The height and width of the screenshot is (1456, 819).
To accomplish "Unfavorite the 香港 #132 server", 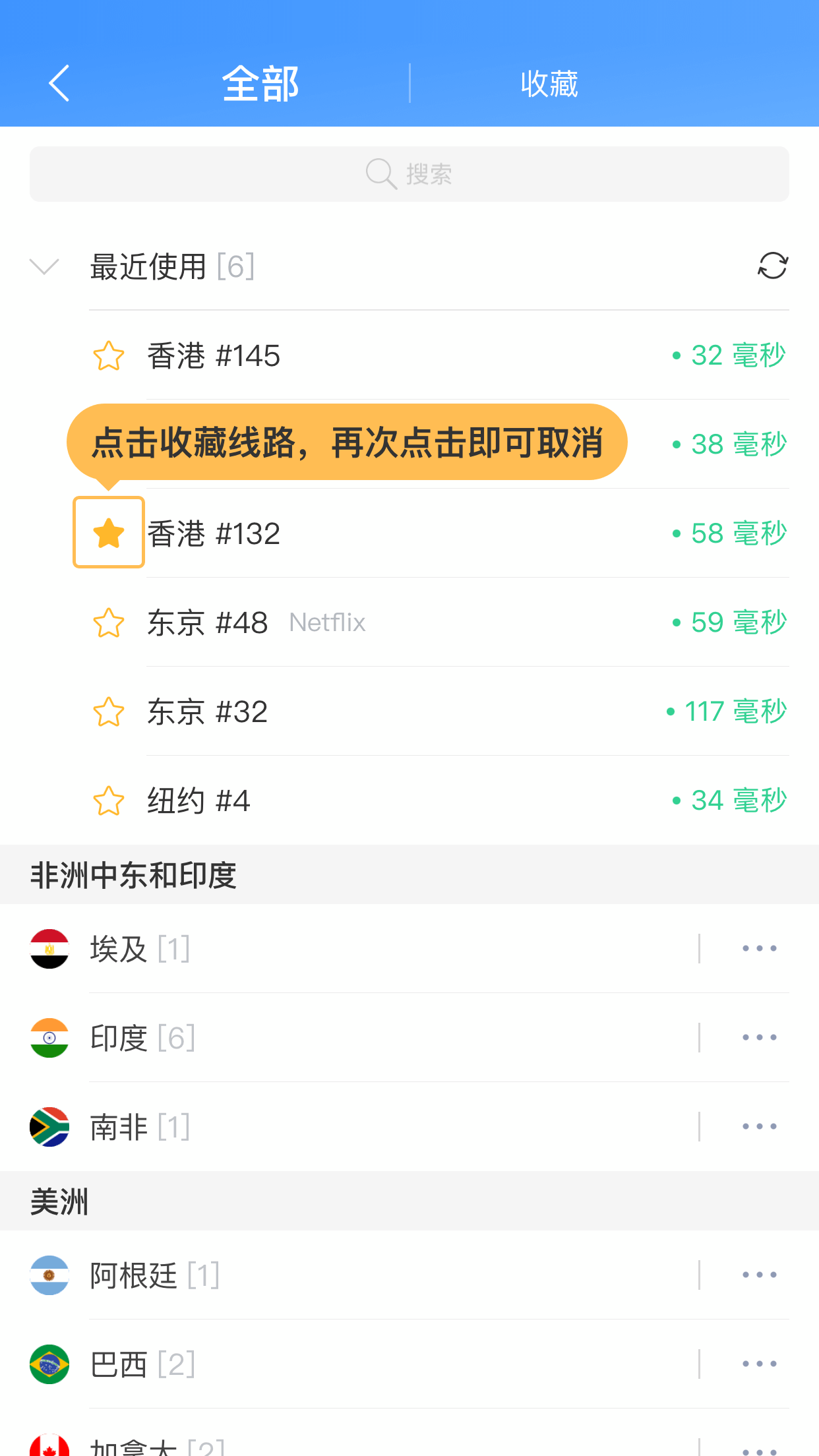I will (x=109, y=533).
